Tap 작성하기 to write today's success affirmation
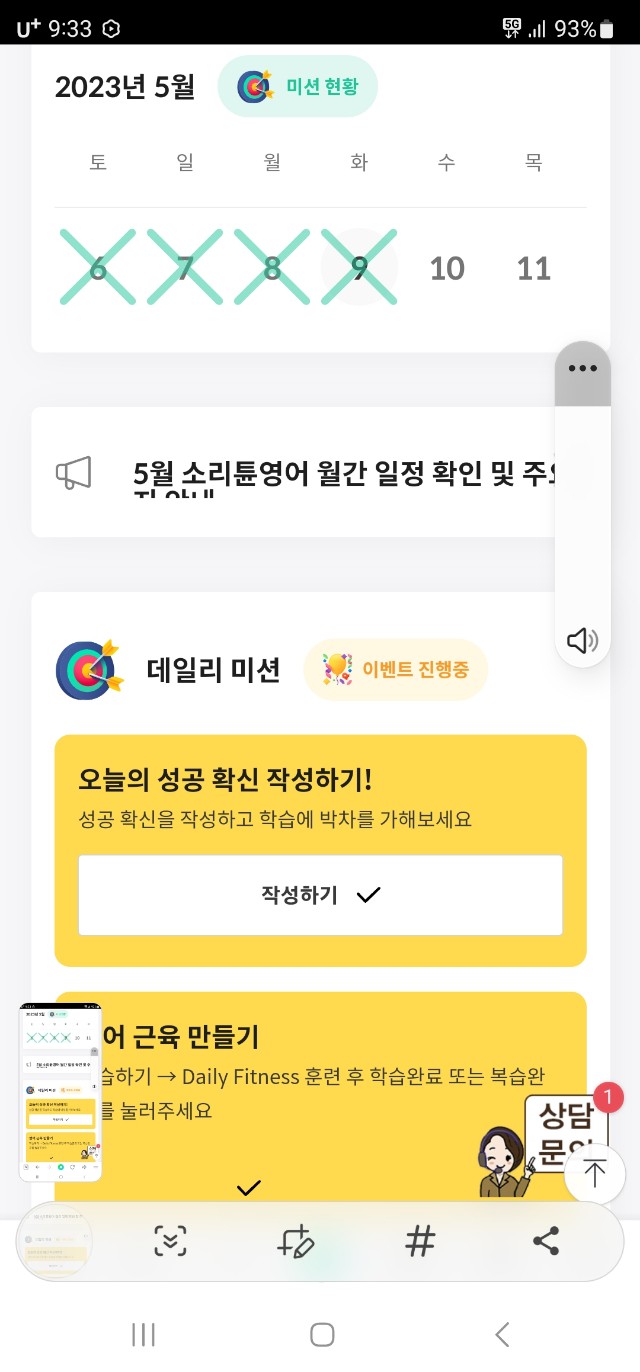640x1372 pixels. pyautogui.click(x=320, y=895)
